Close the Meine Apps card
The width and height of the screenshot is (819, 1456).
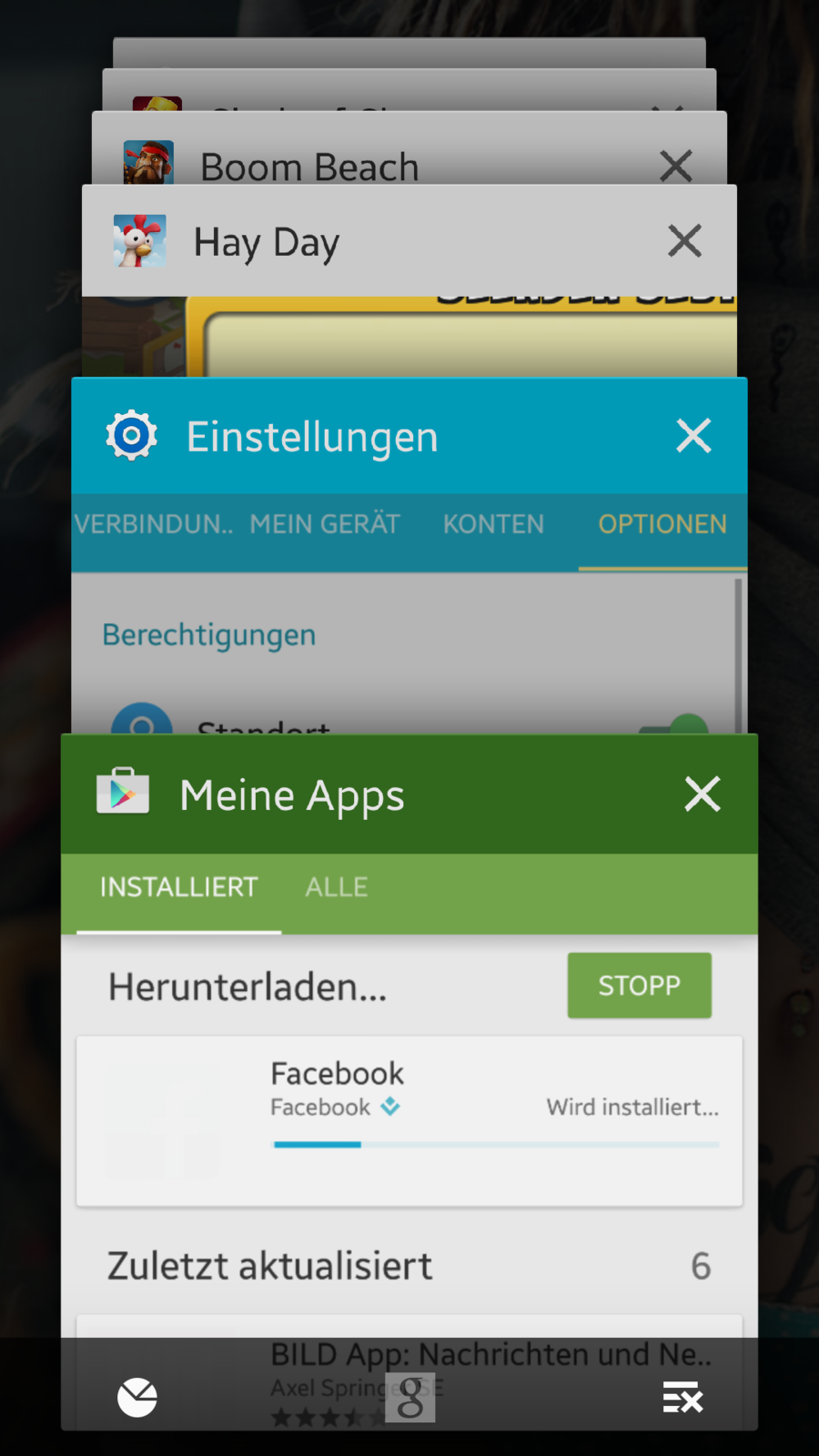703,794
